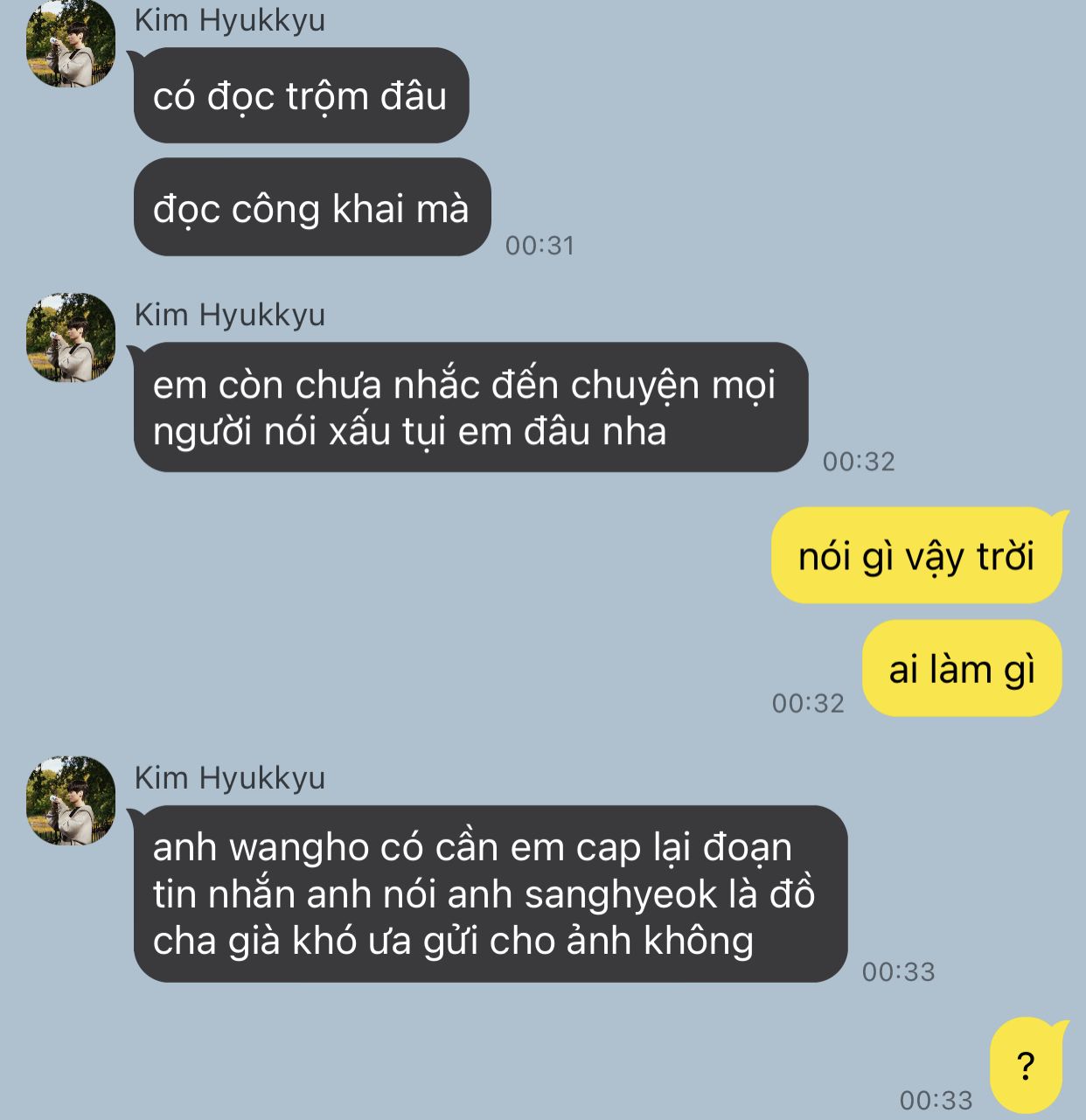The height and width of the screenshot is (1120, 1086).
Task: Tap Kim Hyukkyu's profile photo beside "em còn chưa nhắc"
Action: (71, 337)
